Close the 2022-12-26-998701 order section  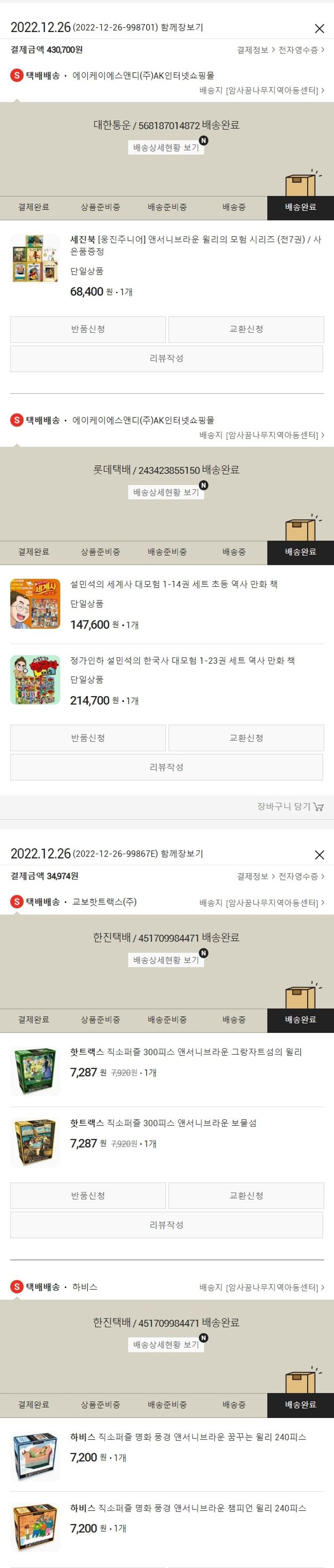319,28
